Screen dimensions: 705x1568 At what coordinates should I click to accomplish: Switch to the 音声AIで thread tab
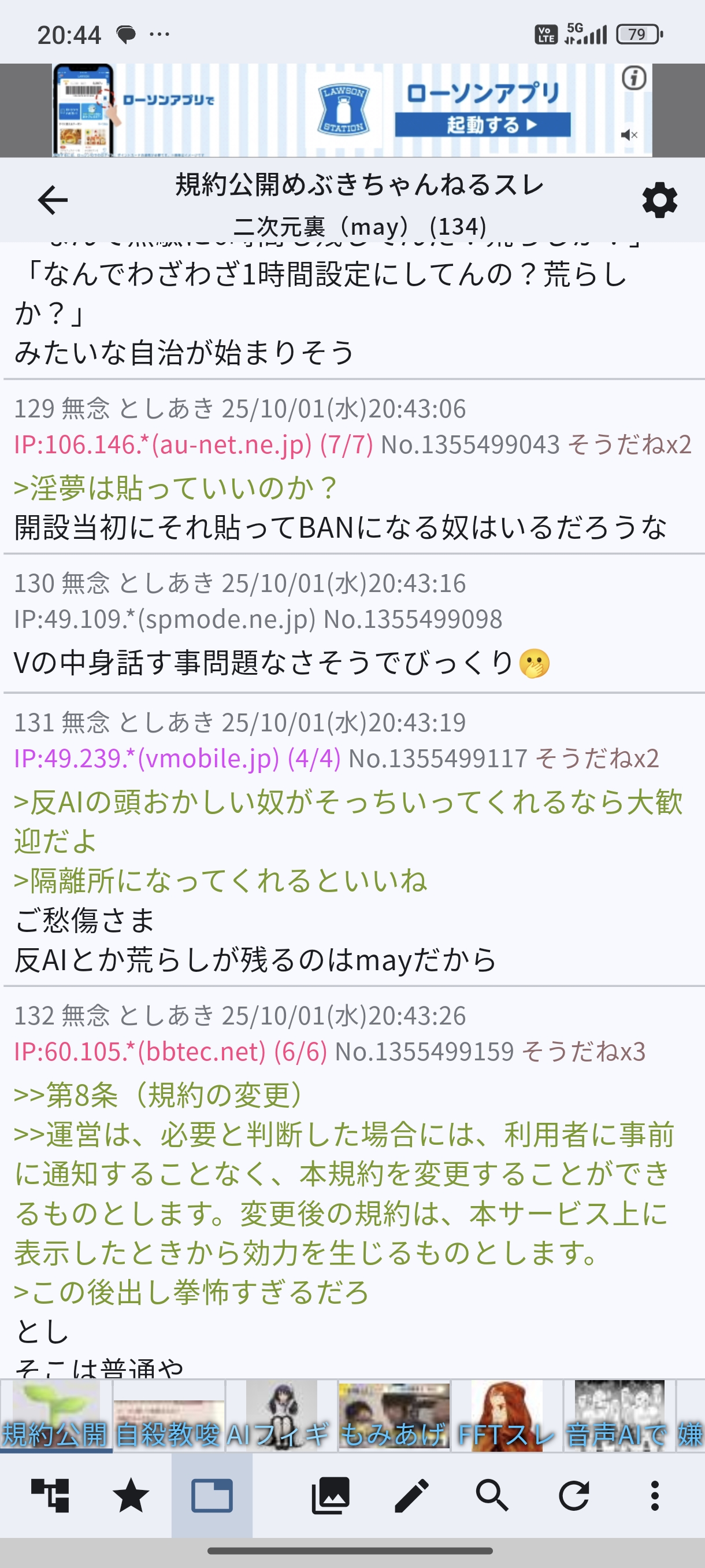tap(619, 1416)
